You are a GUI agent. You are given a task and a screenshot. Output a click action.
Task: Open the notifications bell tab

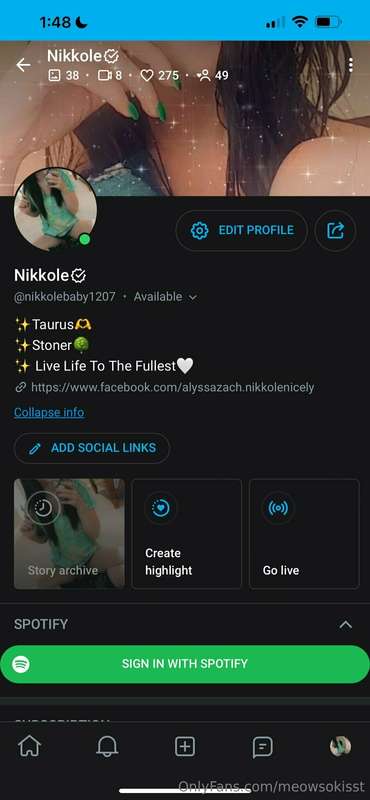pyautogui.click(x=107, y=746)
